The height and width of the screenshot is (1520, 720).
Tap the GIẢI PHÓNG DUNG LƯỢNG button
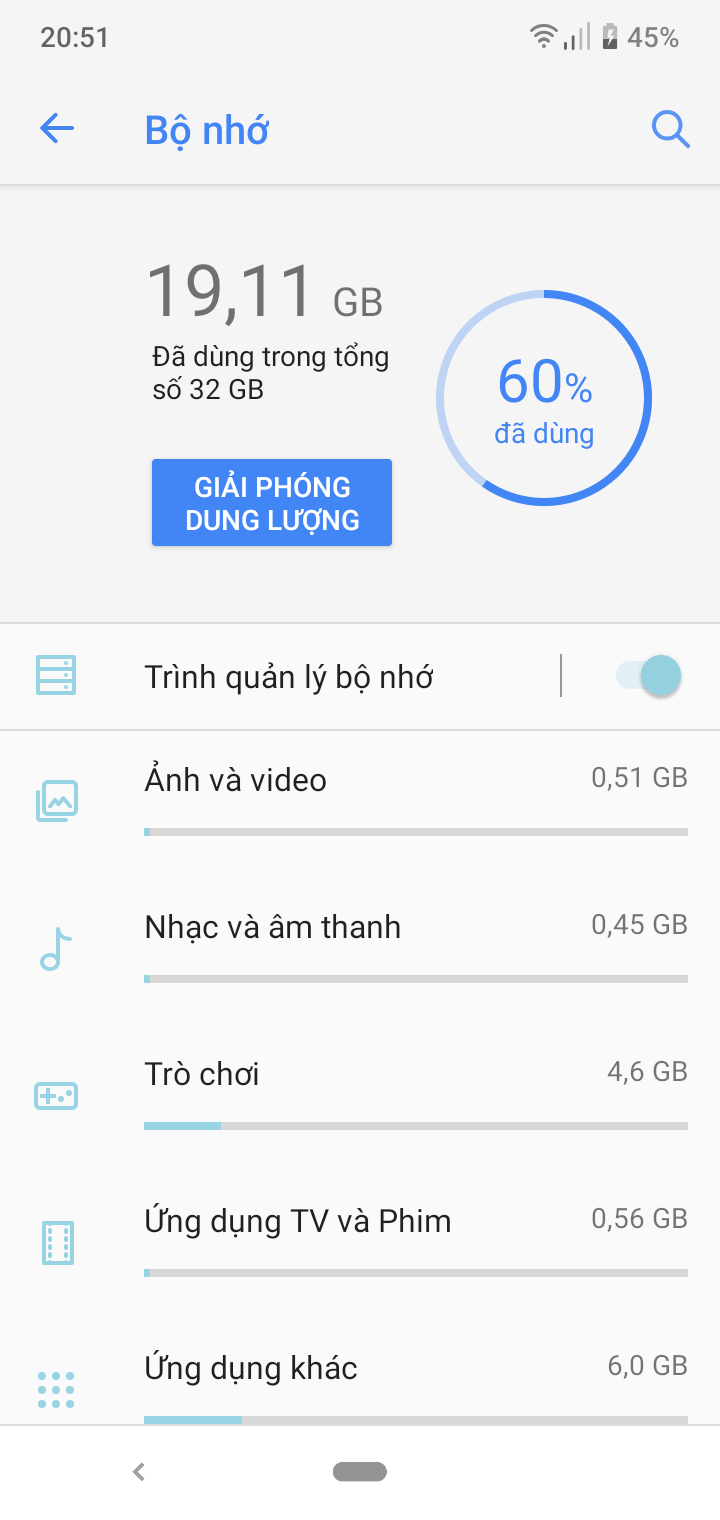pyautogui.click(x=272, y=503)
